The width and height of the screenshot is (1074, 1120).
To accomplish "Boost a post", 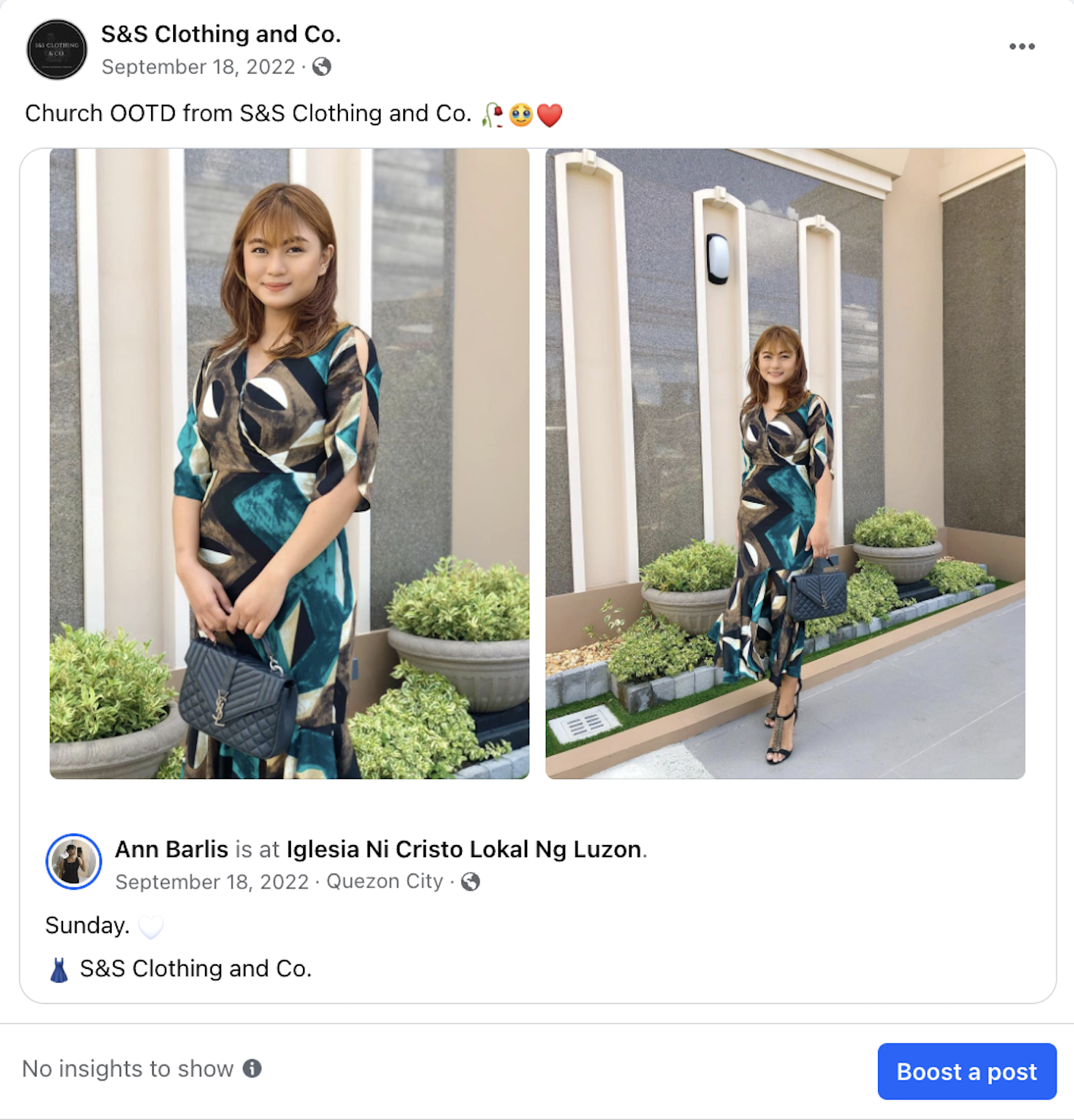I will (966, 1071).
